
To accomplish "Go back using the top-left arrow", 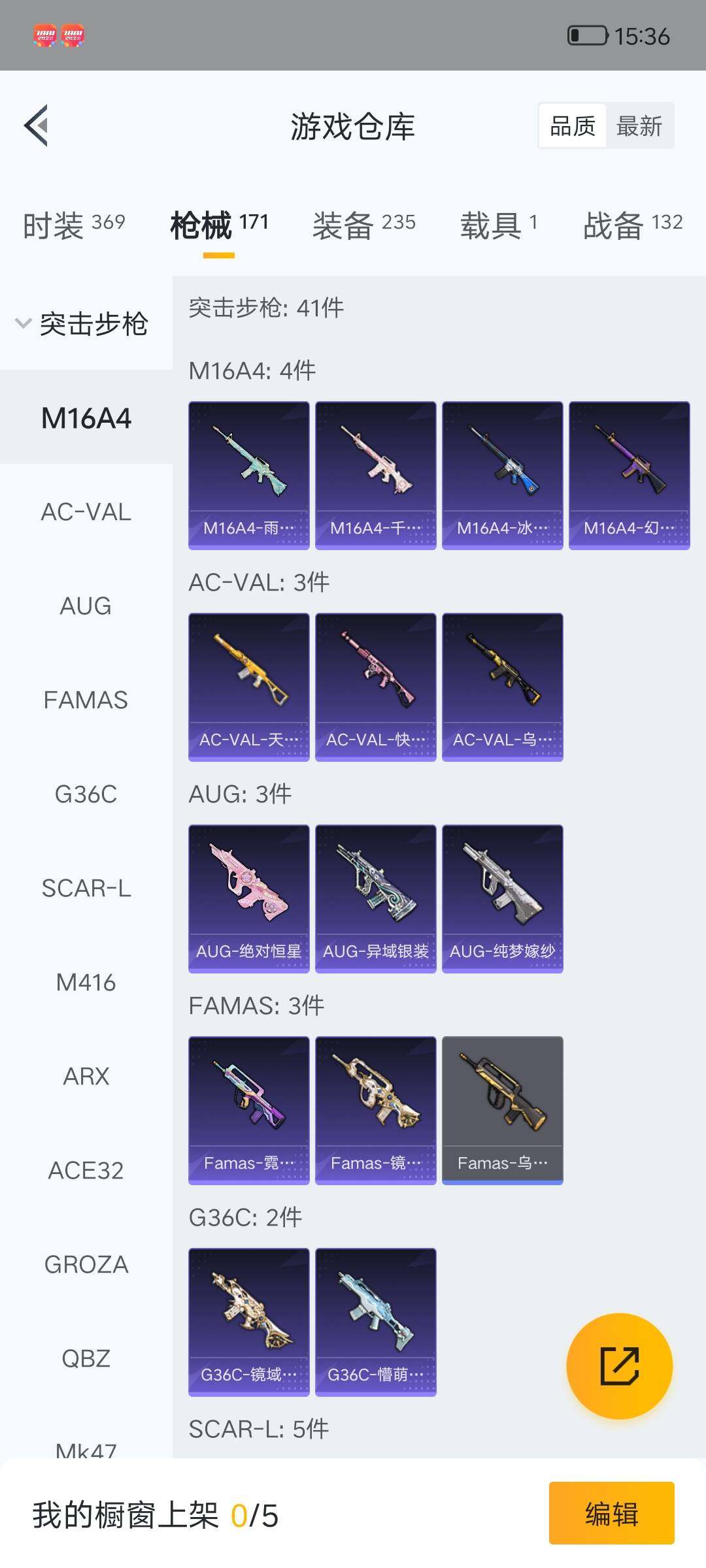I will [37, 125].
